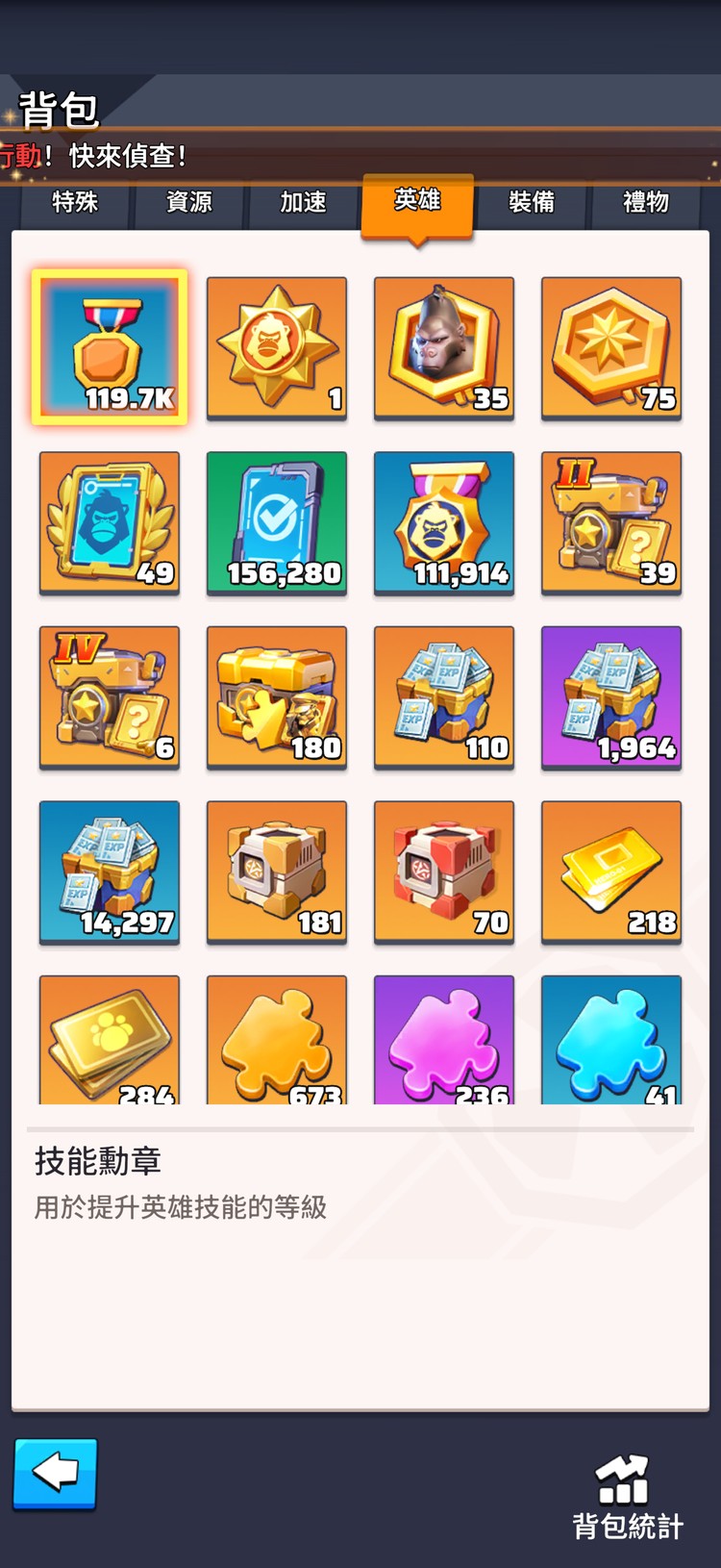
Task: Select the purple EXP chest with 1,964
Action: pos(611,697)
